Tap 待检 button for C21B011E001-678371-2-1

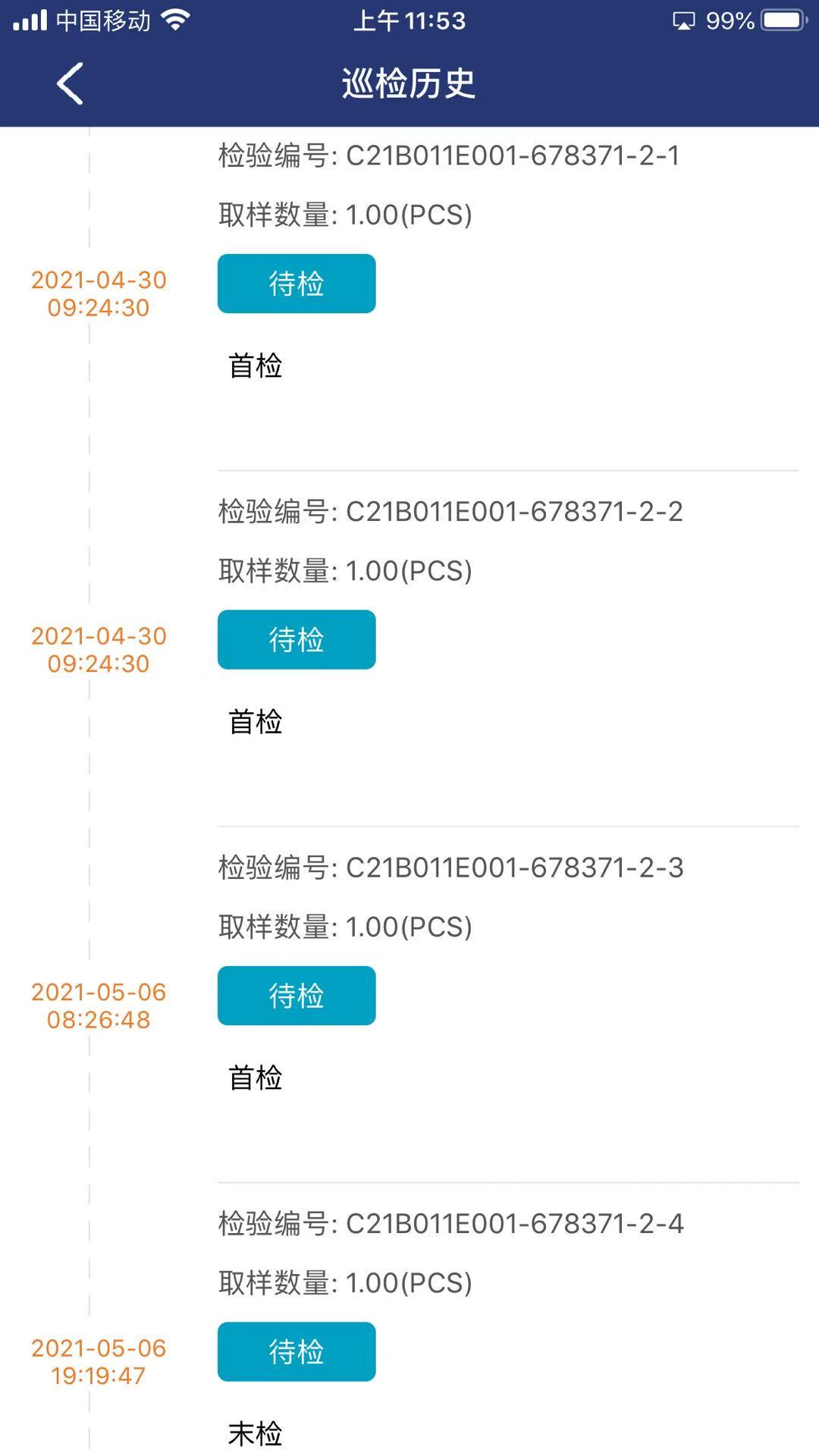[297, 284]
